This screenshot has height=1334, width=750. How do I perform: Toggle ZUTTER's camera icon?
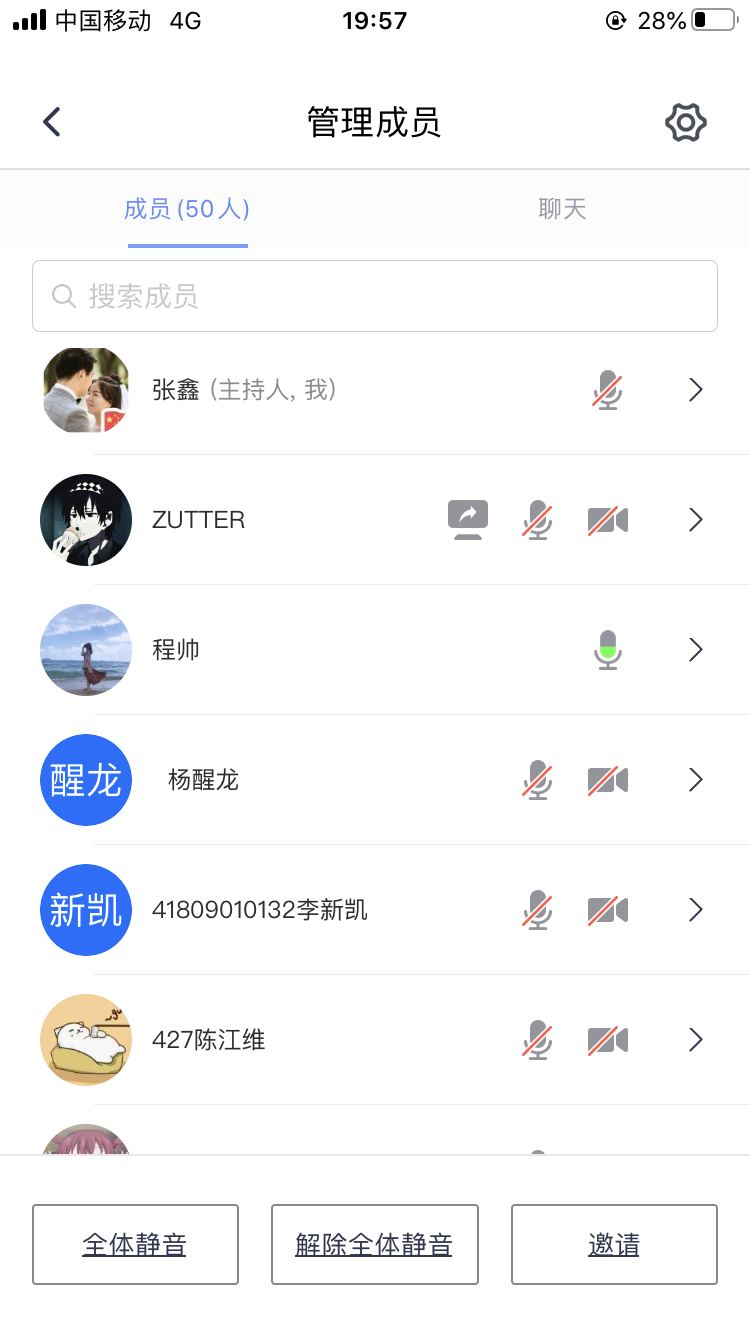(607, 520)
